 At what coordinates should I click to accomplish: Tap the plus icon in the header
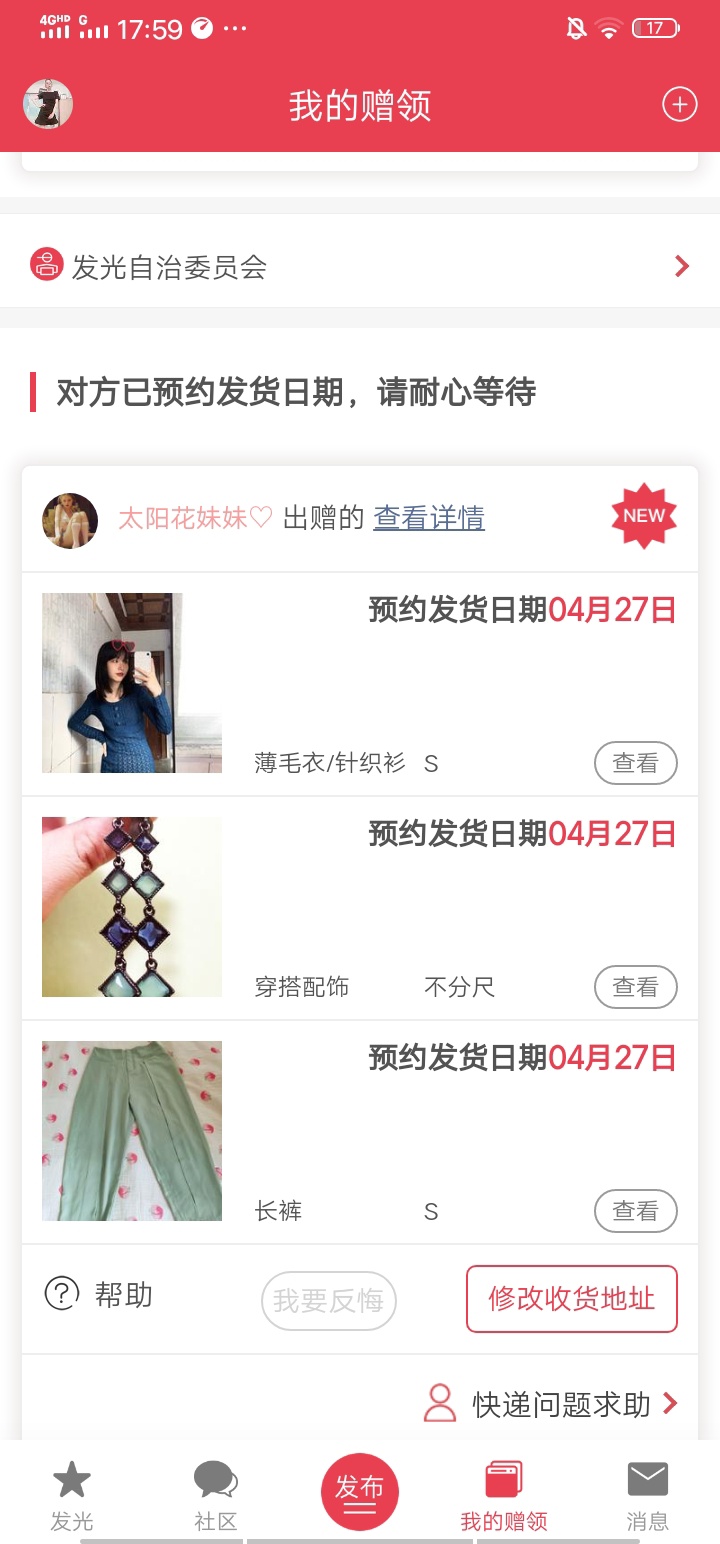[679, 104]
